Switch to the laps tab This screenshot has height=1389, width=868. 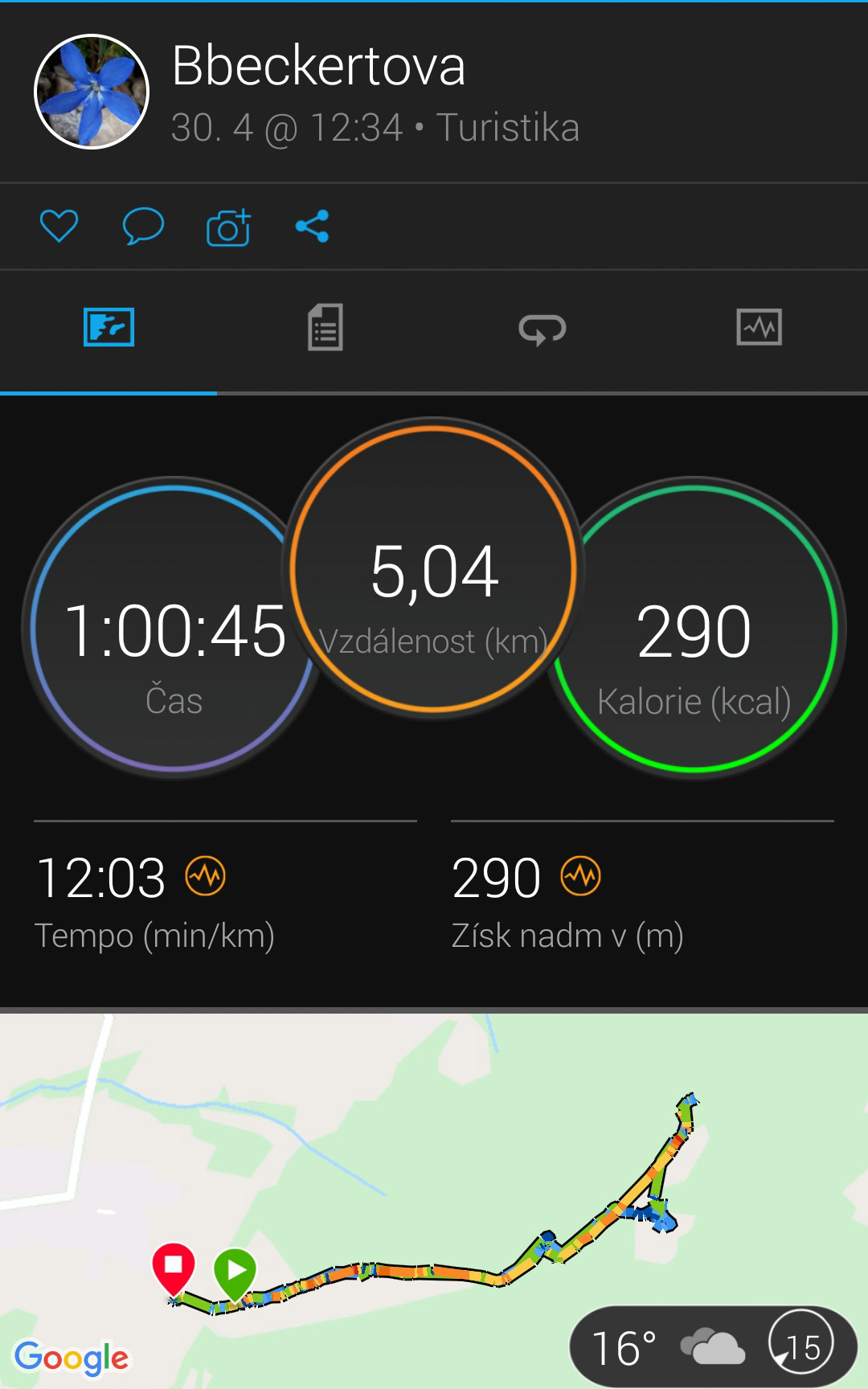[x=542, y=328]
